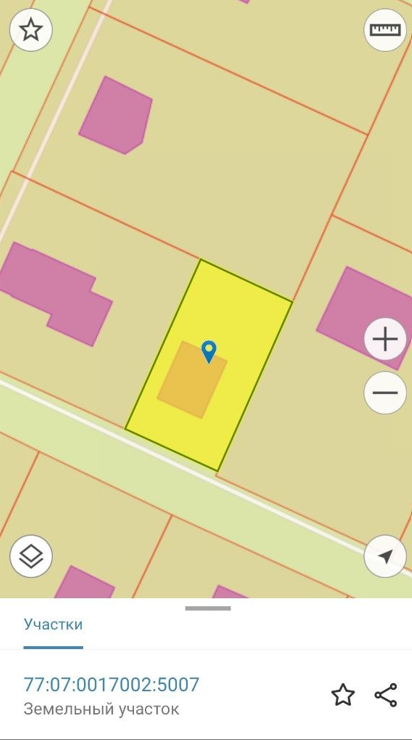Expand the bottom sheet handle
The width and height of the screenshot is (412, 740).
pos(208,608)
